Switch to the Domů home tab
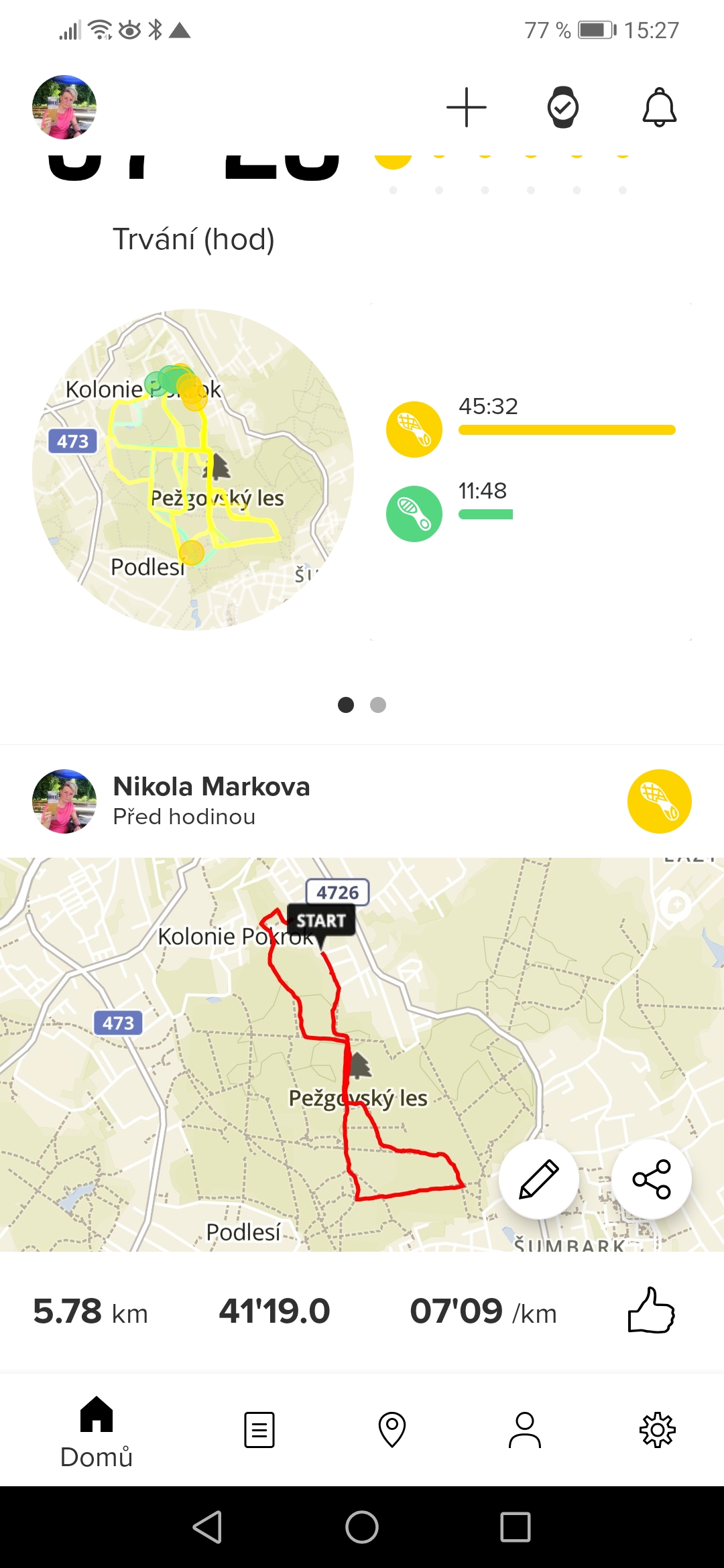724x1568 pixels. (x=97, y=1432)
